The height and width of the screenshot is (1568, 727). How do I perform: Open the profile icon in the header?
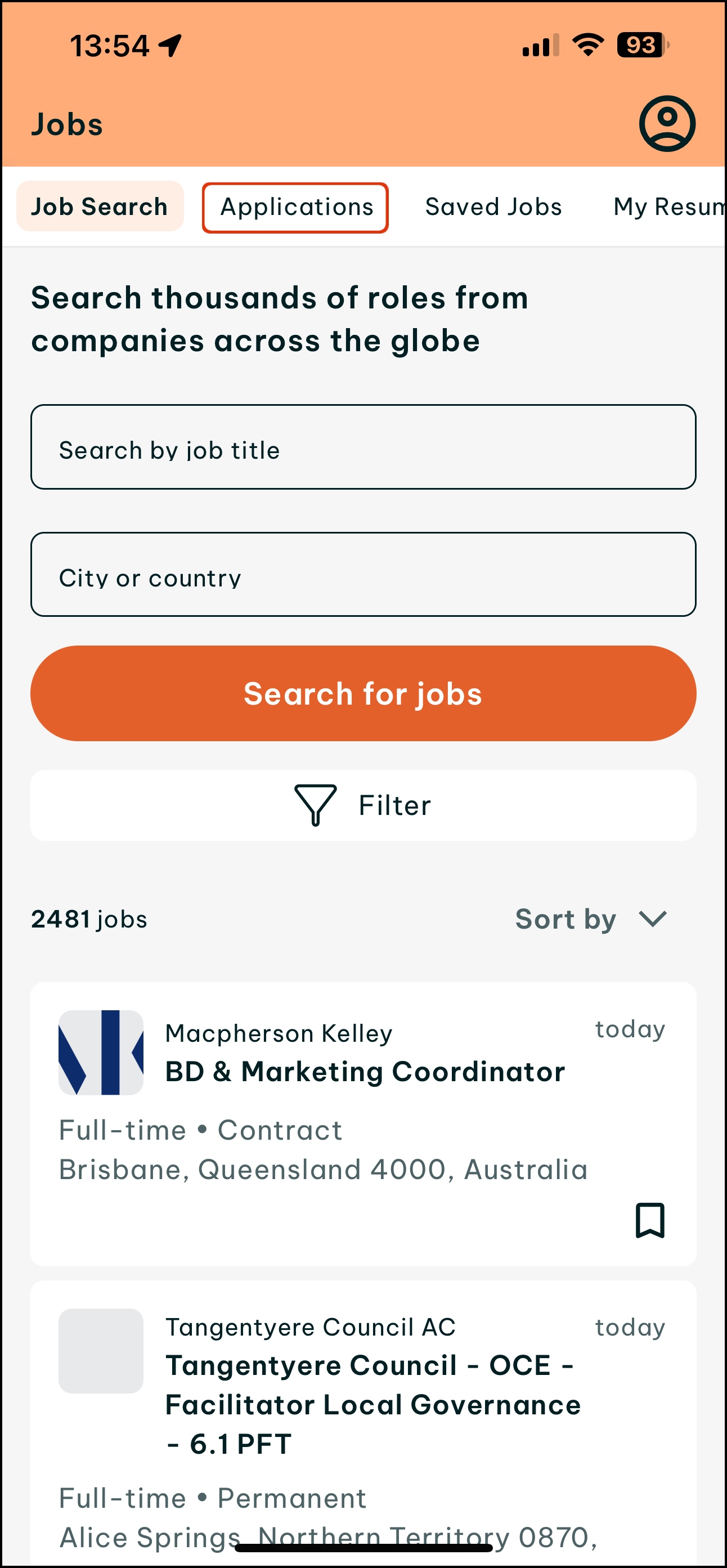[x=667, y=124]
